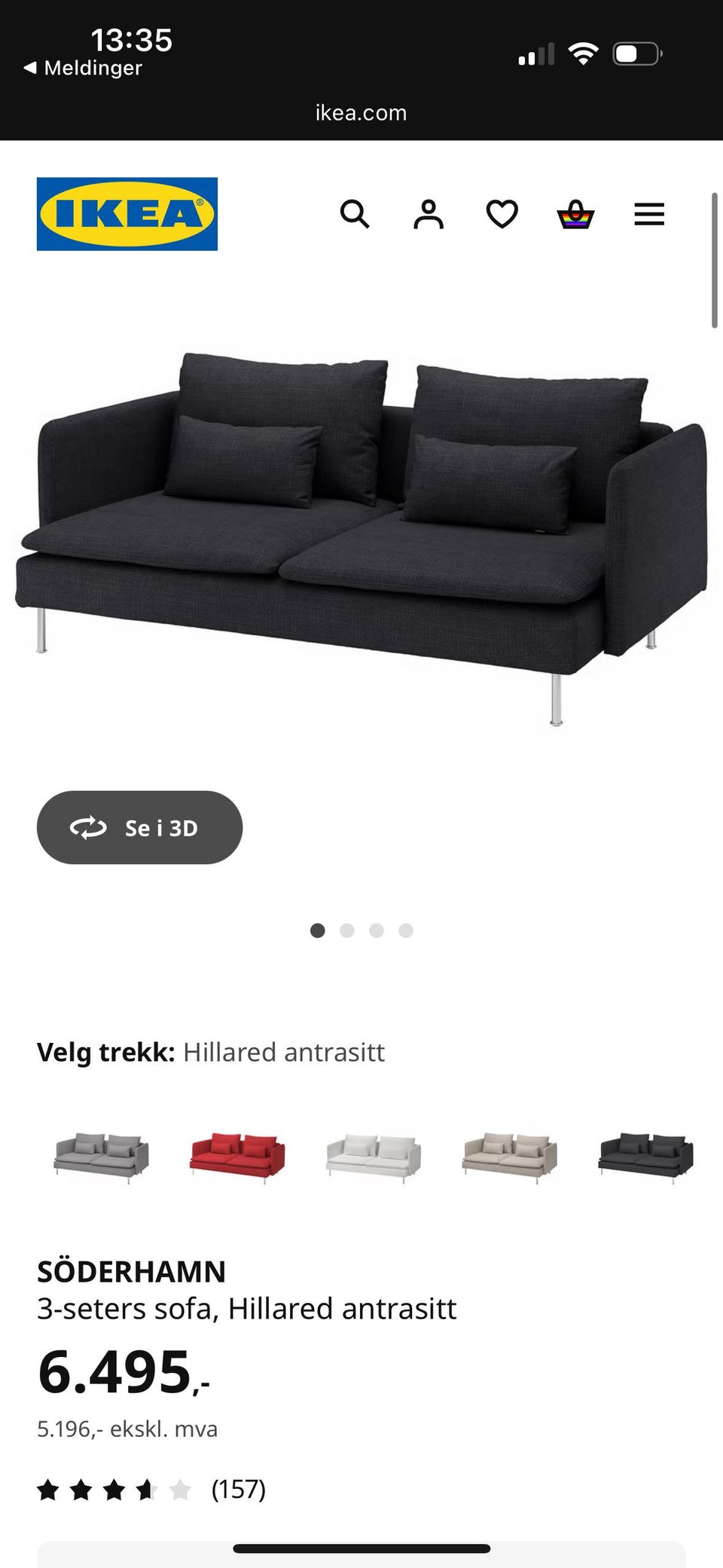
Task: Open the hamburger navigation menu
Action: [648, 215]
